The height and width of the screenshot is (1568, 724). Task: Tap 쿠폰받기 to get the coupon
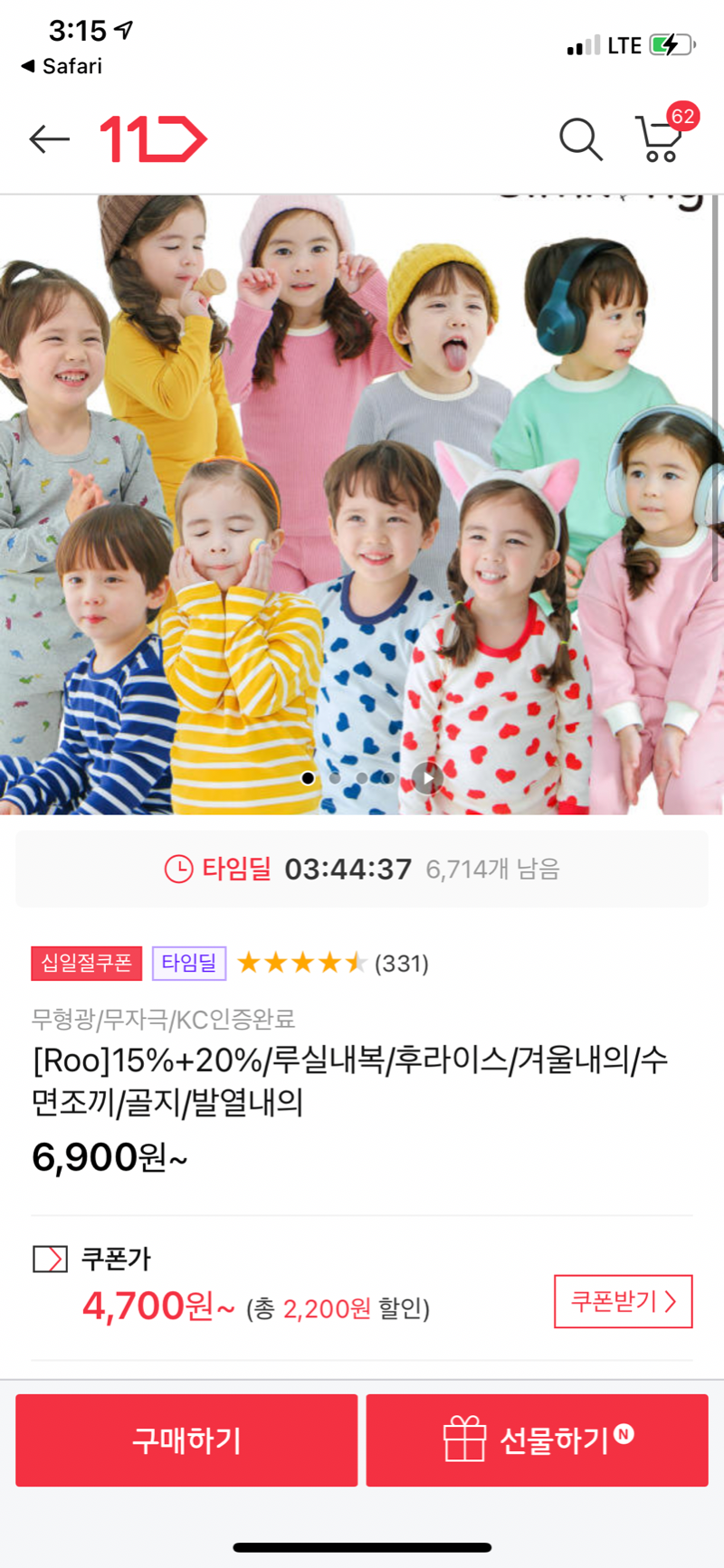[x=623, y=1301]
